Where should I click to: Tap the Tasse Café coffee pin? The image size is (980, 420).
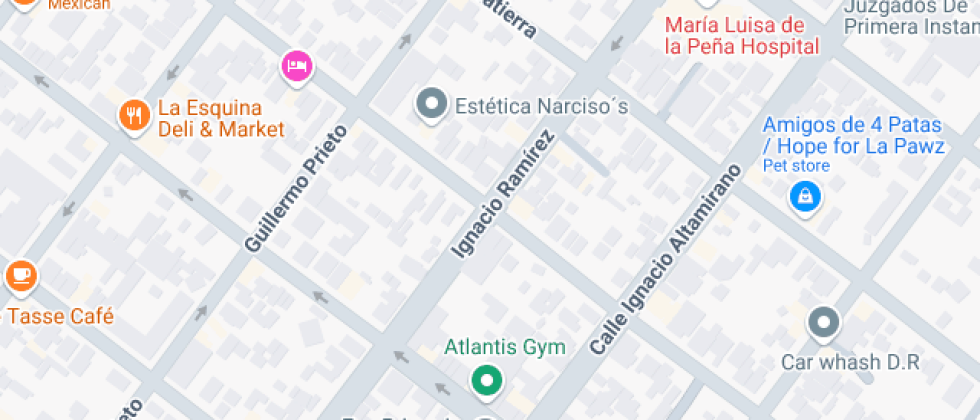[x=20, y=274]
